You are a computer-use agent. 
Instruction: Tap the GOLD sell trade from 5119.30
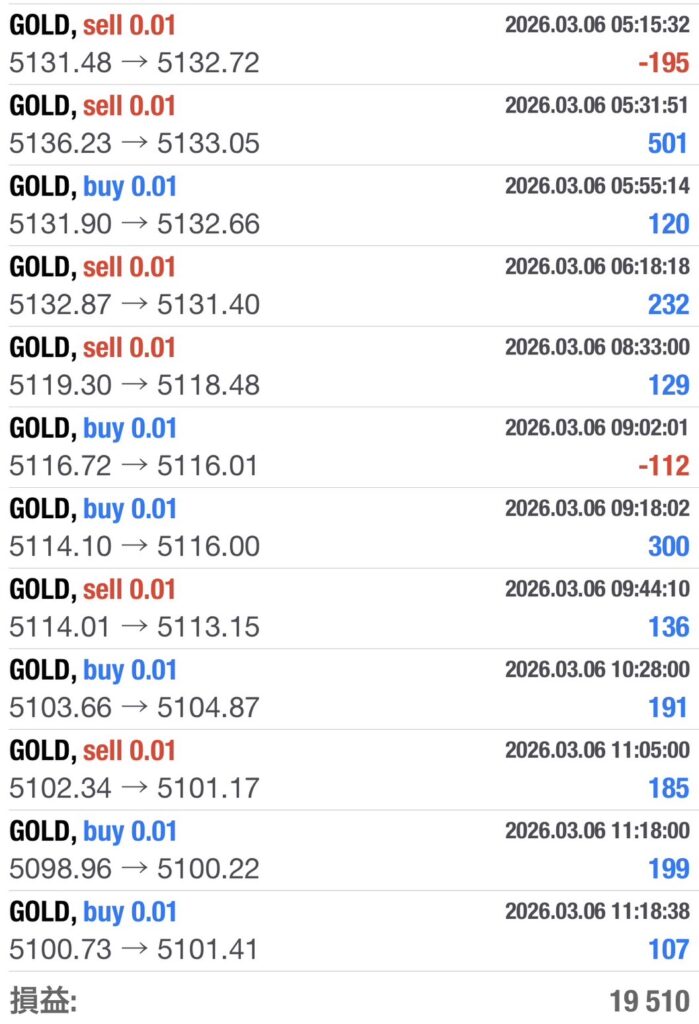pos(349,366)
